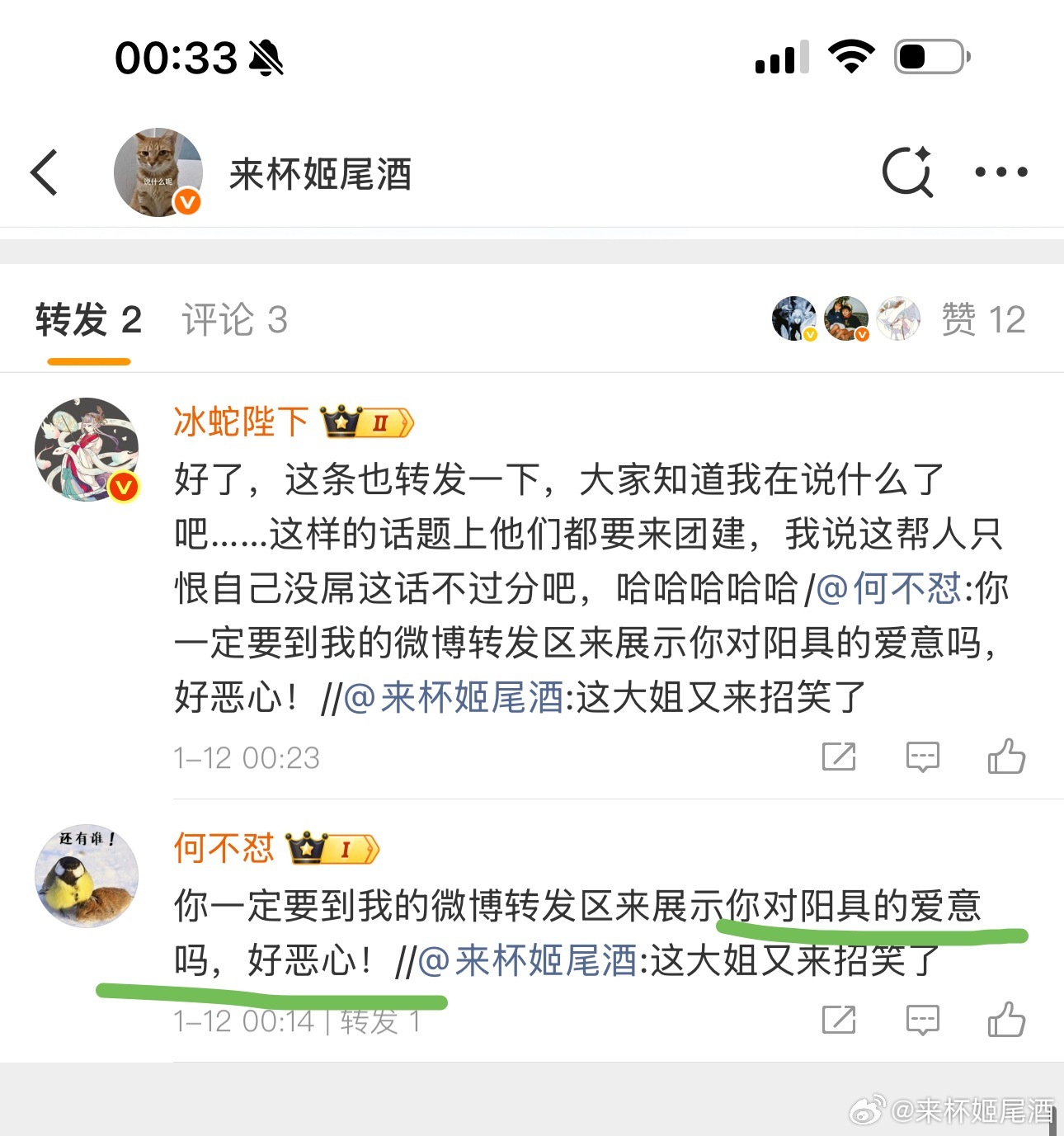Image resolution: width=1064 pixels, height=1136 pixels.
Task: Comment on 何不怼's 00:14 repost
Action: (922, 1020)
